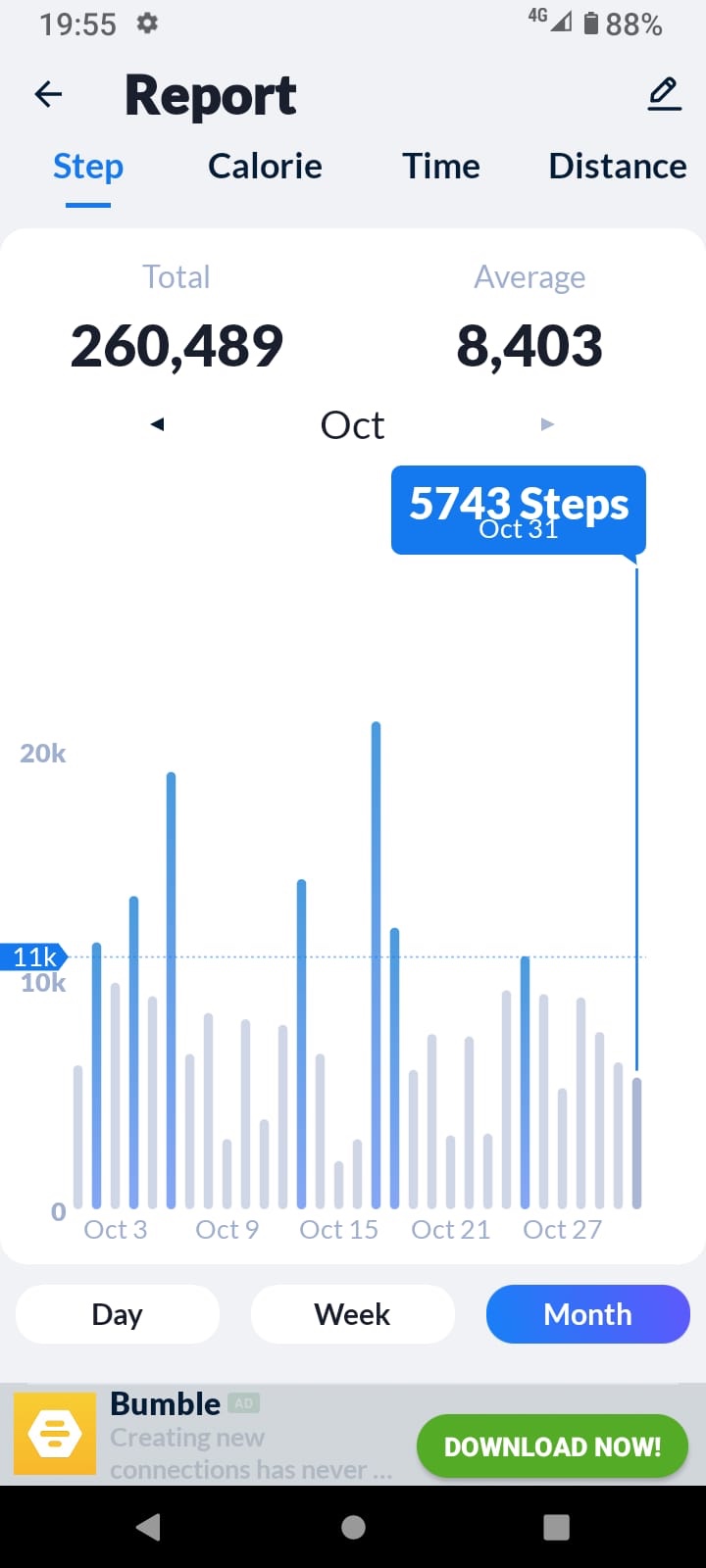The width and height of the screenshot is (706, 1568).
Task: Select the Step tab
Action: [x=88, y=168]
